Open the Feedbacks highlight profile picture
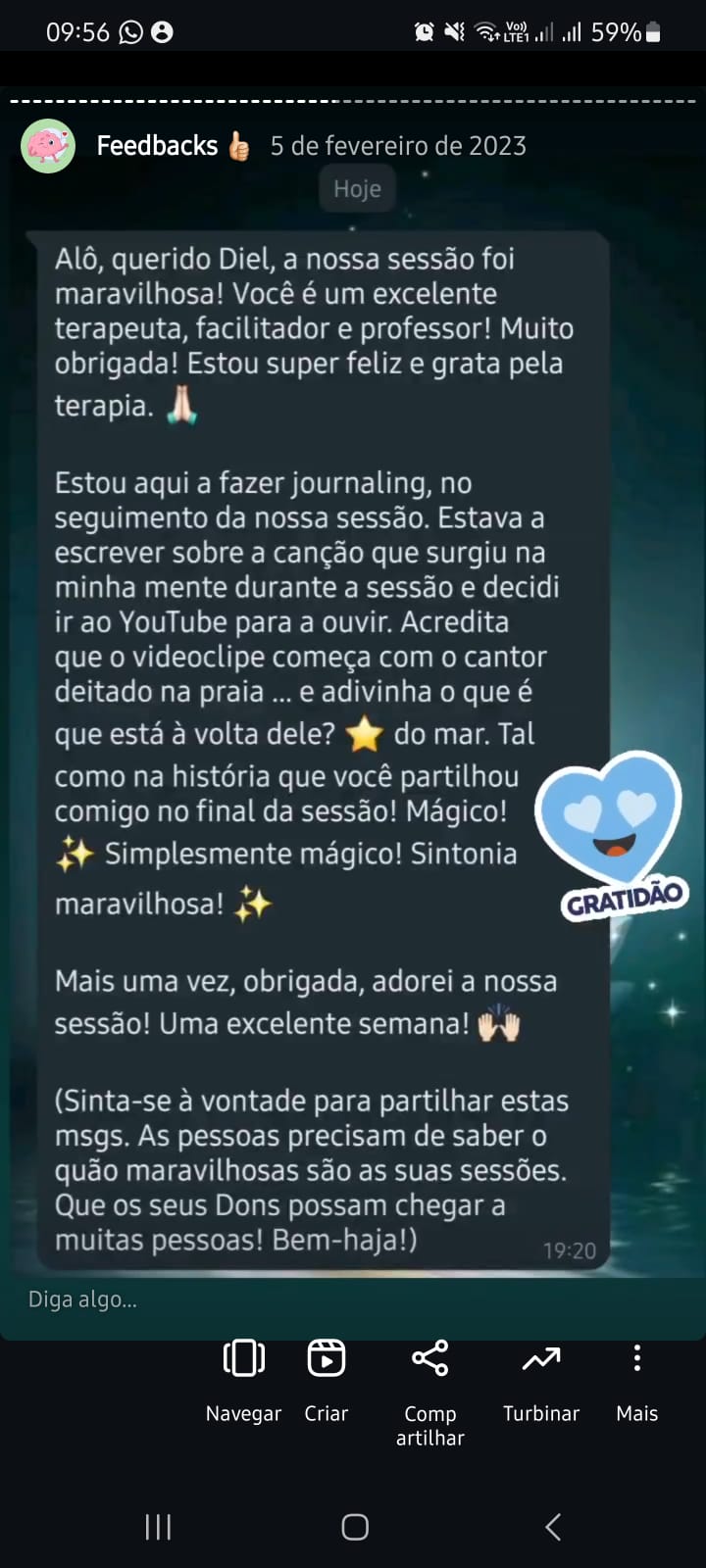Image resolution: width=706 pixels, height=1568 pixels. pos(48,146)
